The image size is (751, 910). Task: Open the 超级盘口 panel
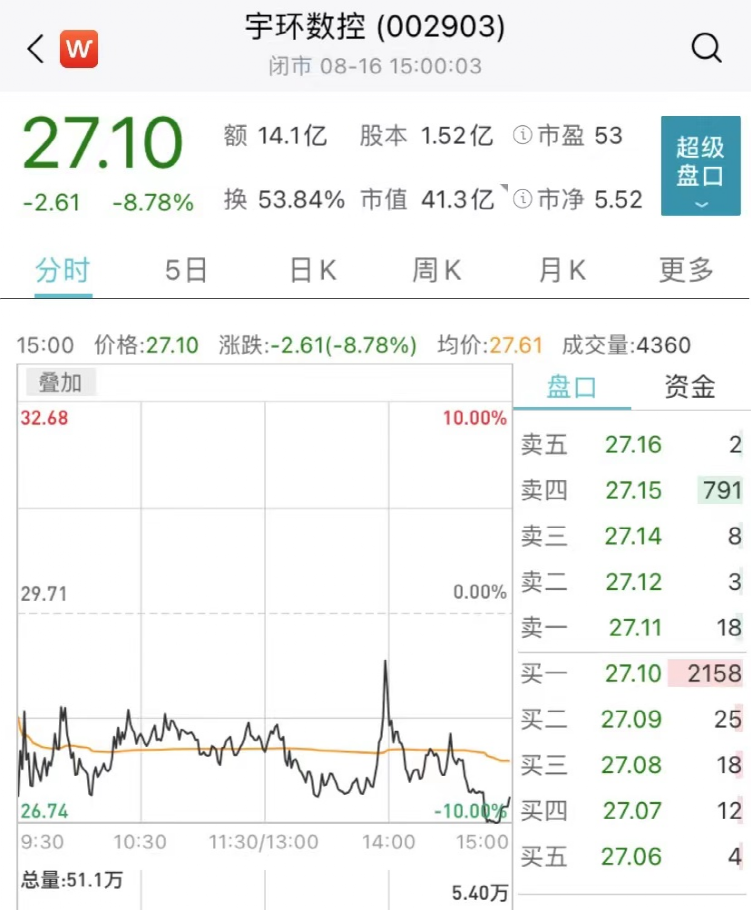point(700,162)
